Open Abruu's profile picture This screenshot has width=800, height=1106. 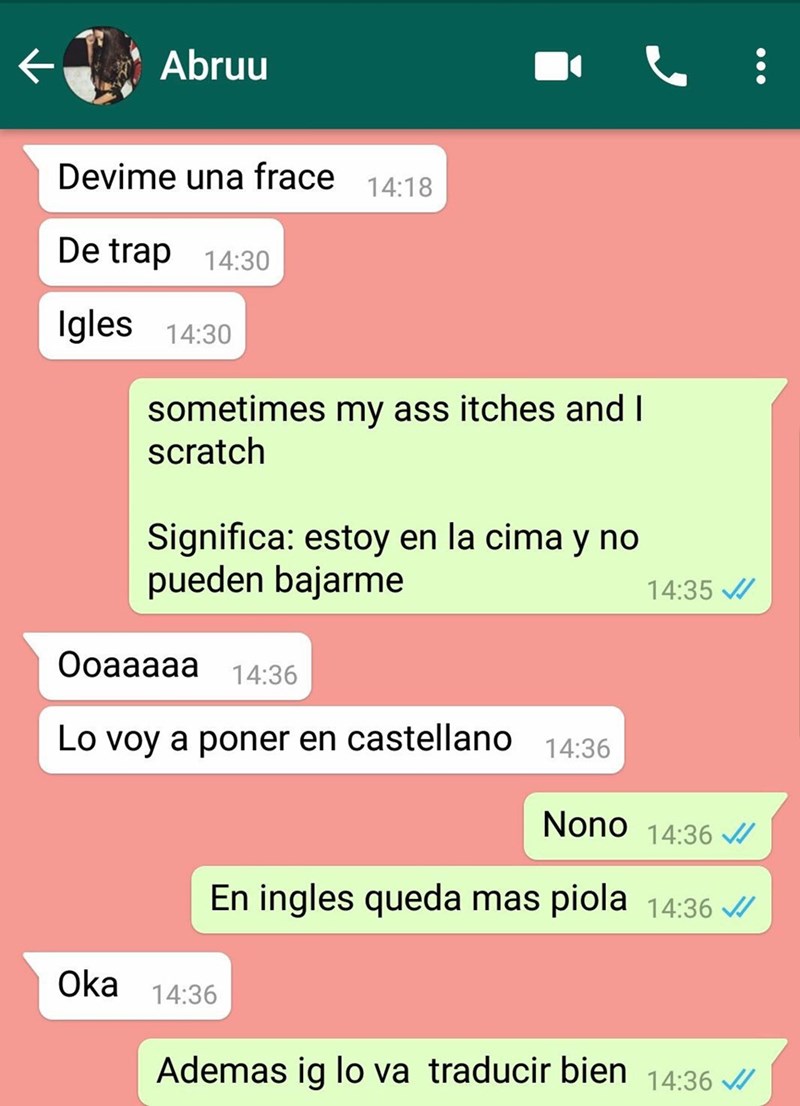100,66
